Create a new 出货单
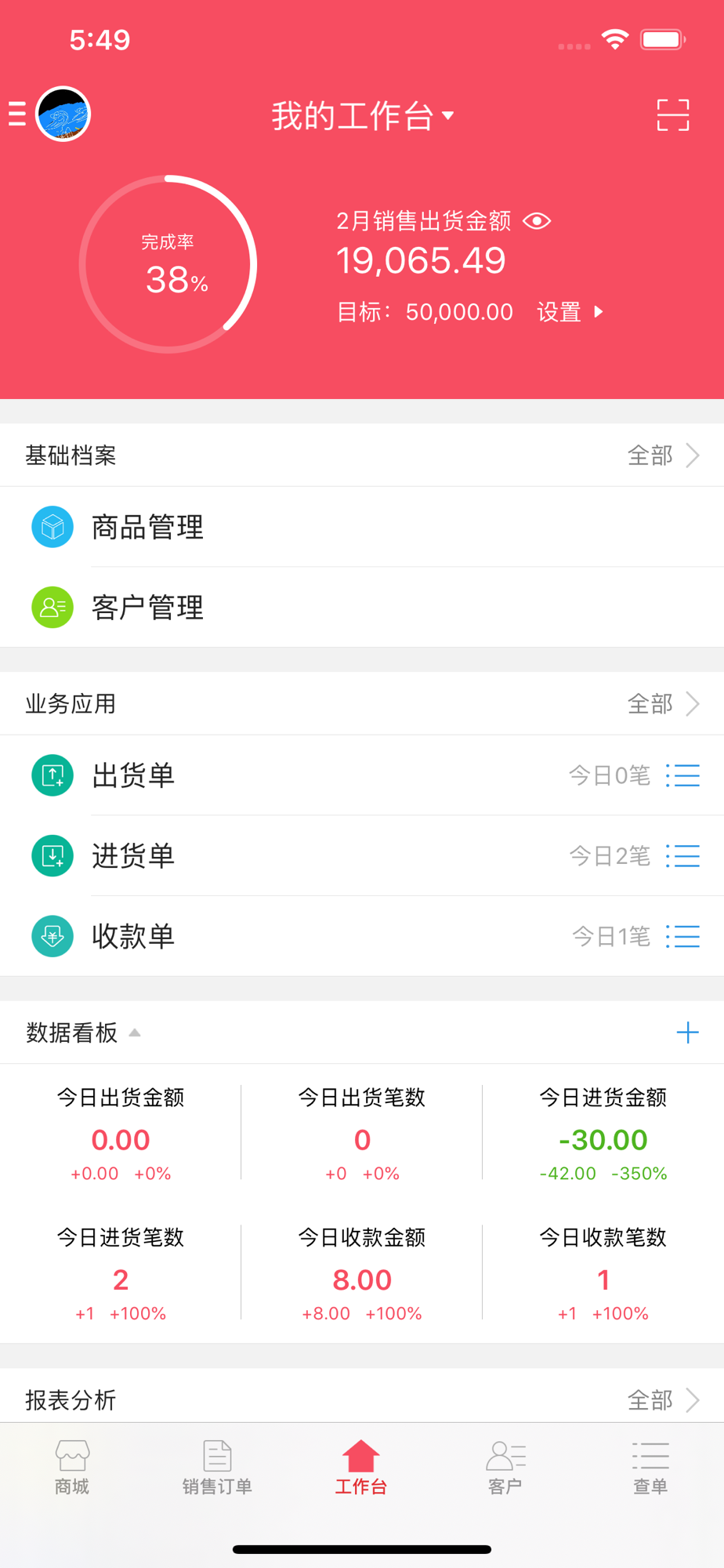724x1568 pixels. 133,775
